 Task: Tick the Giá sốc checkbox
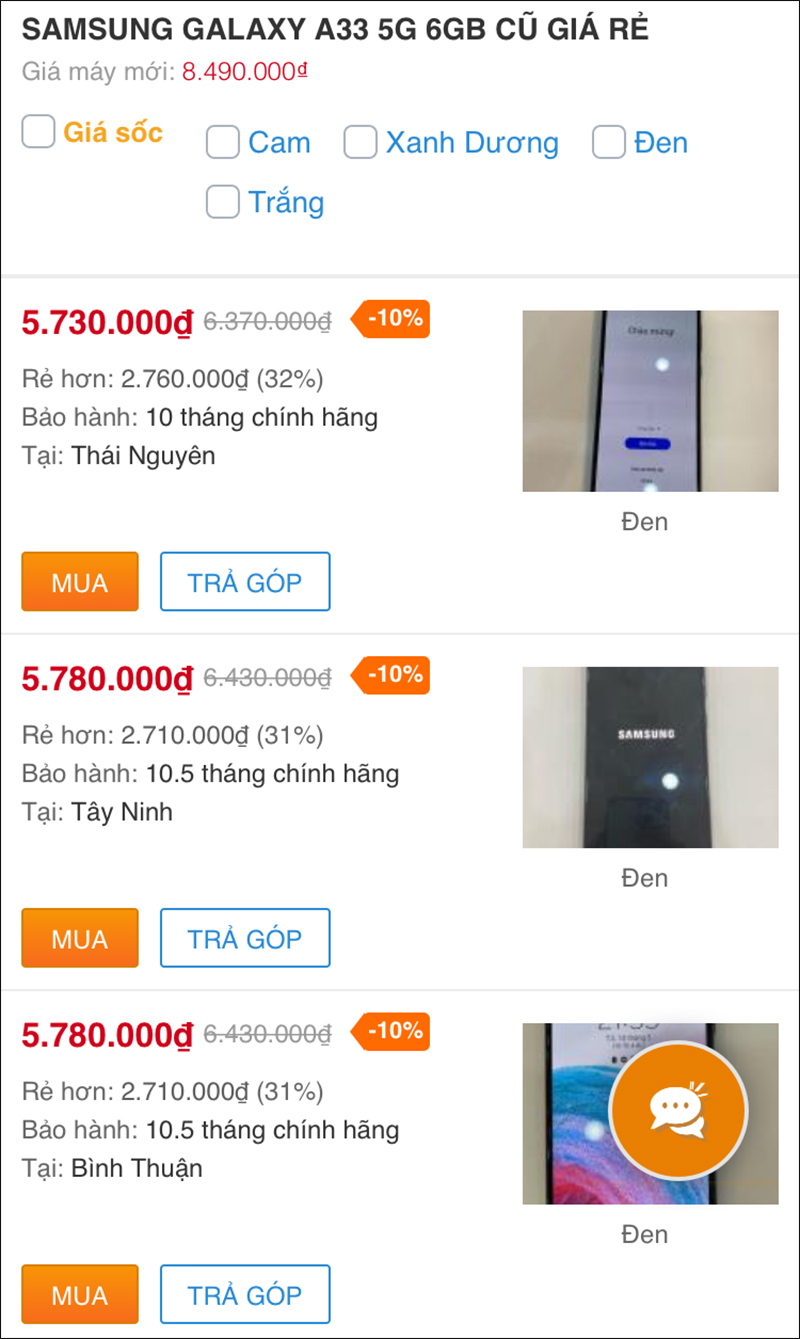coord(39,132)
